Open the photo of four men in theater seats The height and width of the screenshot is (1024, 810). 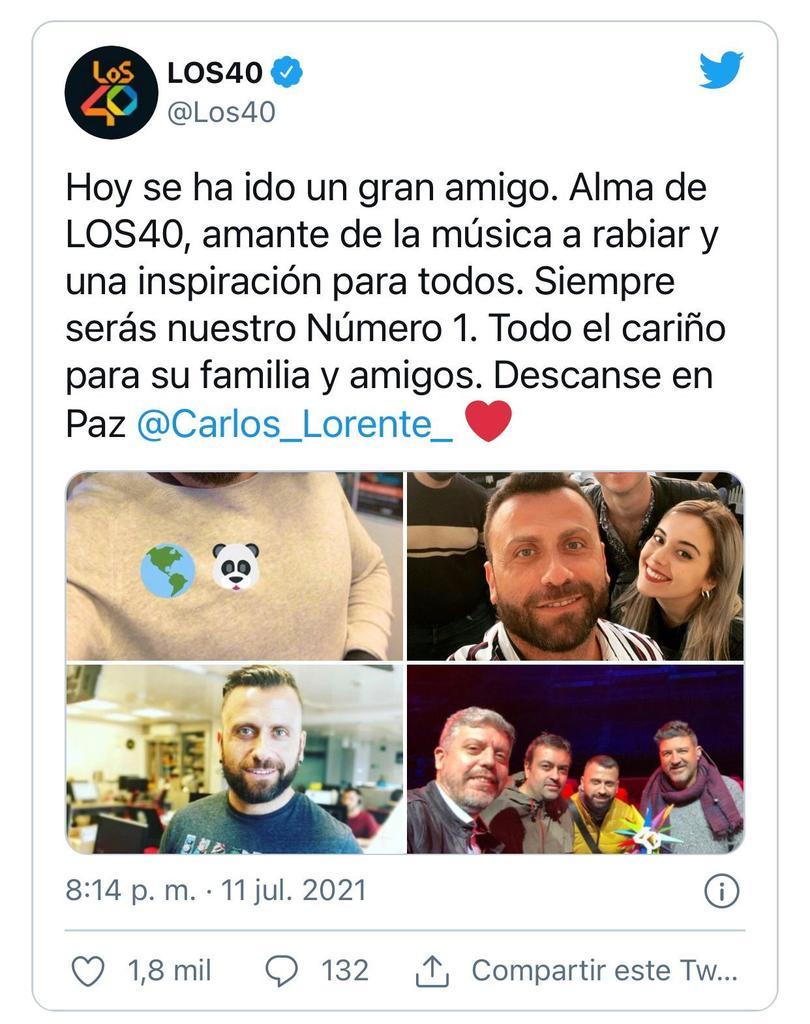coord(575,759)
